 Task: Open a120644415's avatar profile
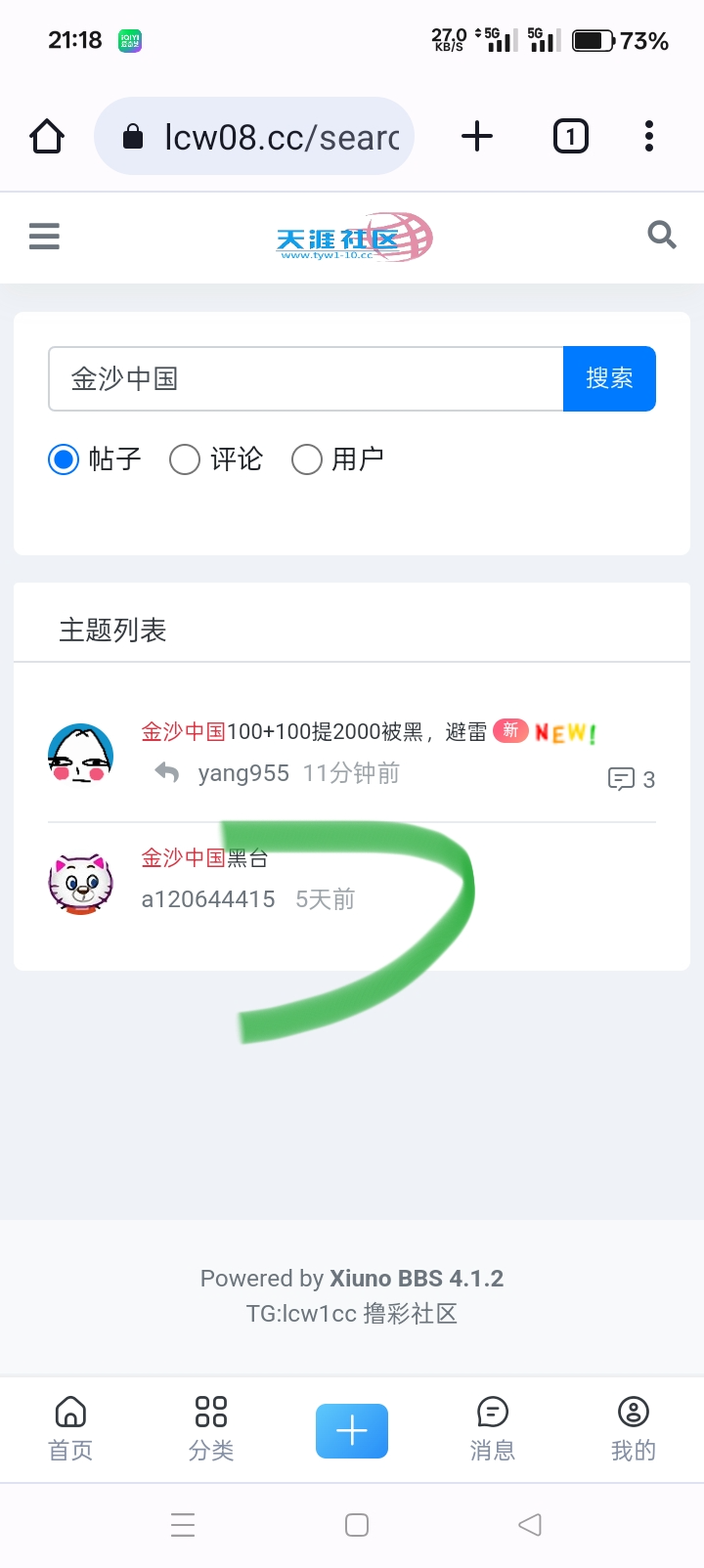(x=80, y=883)
